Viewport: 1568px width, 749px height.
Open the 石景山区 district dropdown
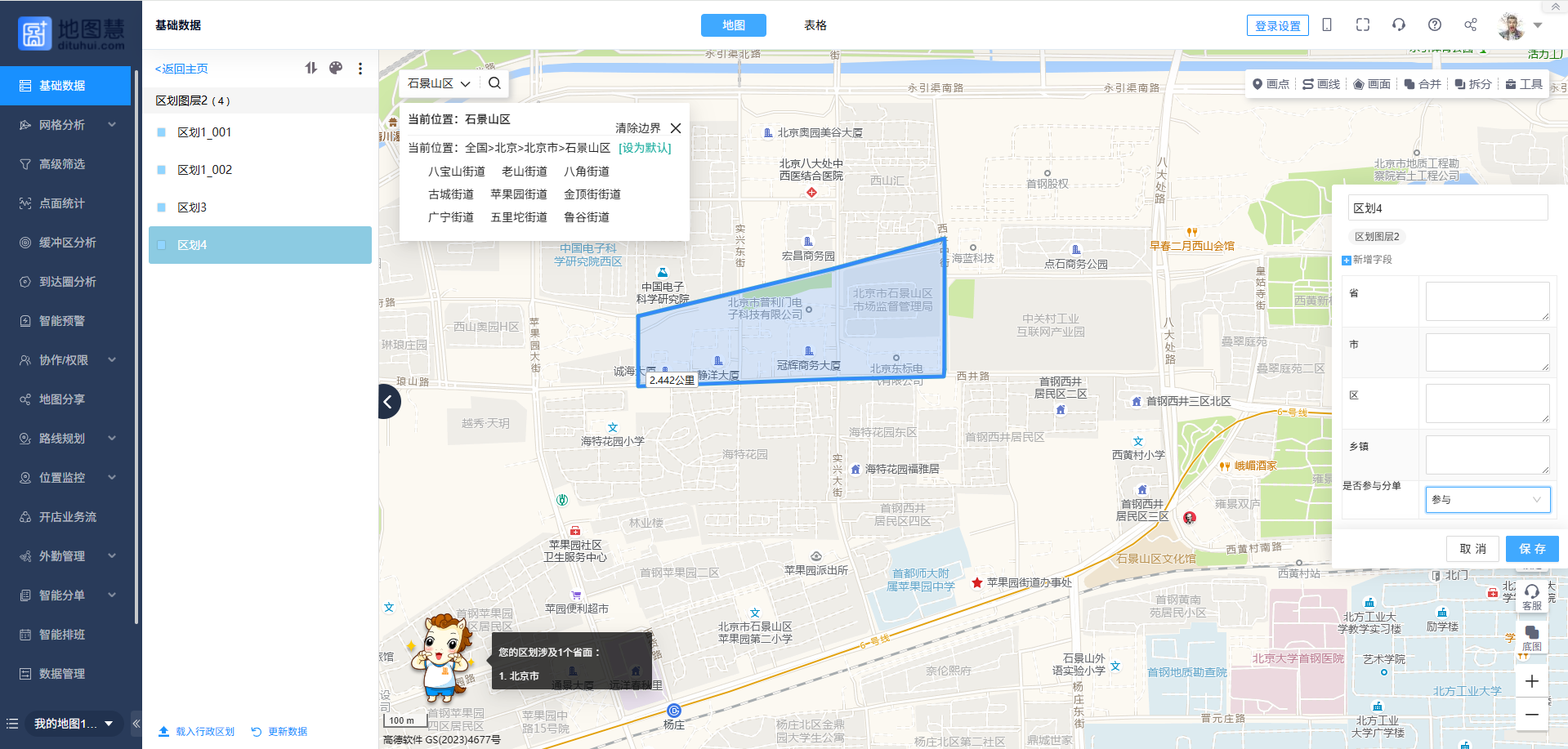tap(439, 83)
